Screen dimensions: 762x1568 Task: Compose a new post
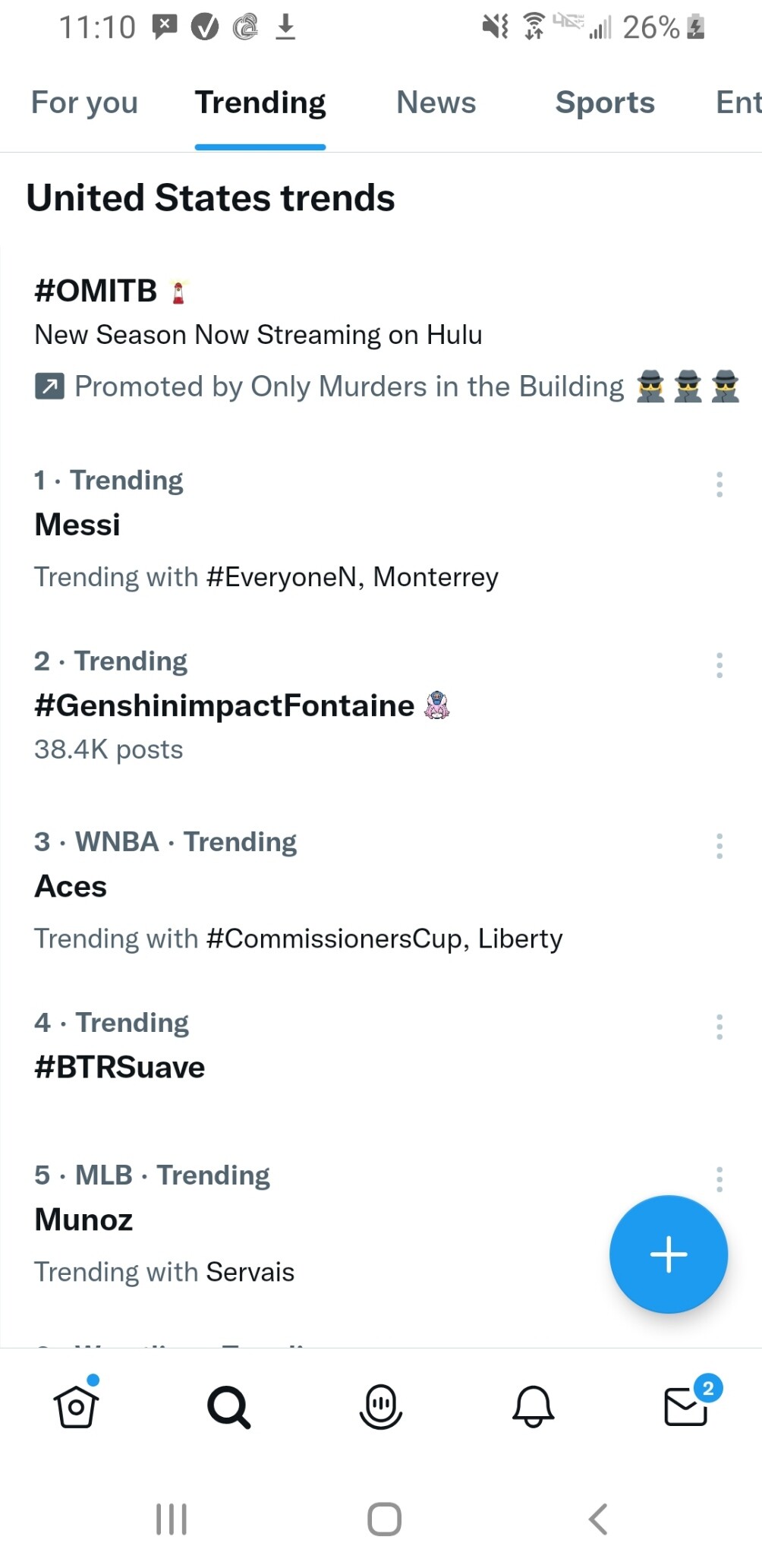click(x=669, y=1254)
